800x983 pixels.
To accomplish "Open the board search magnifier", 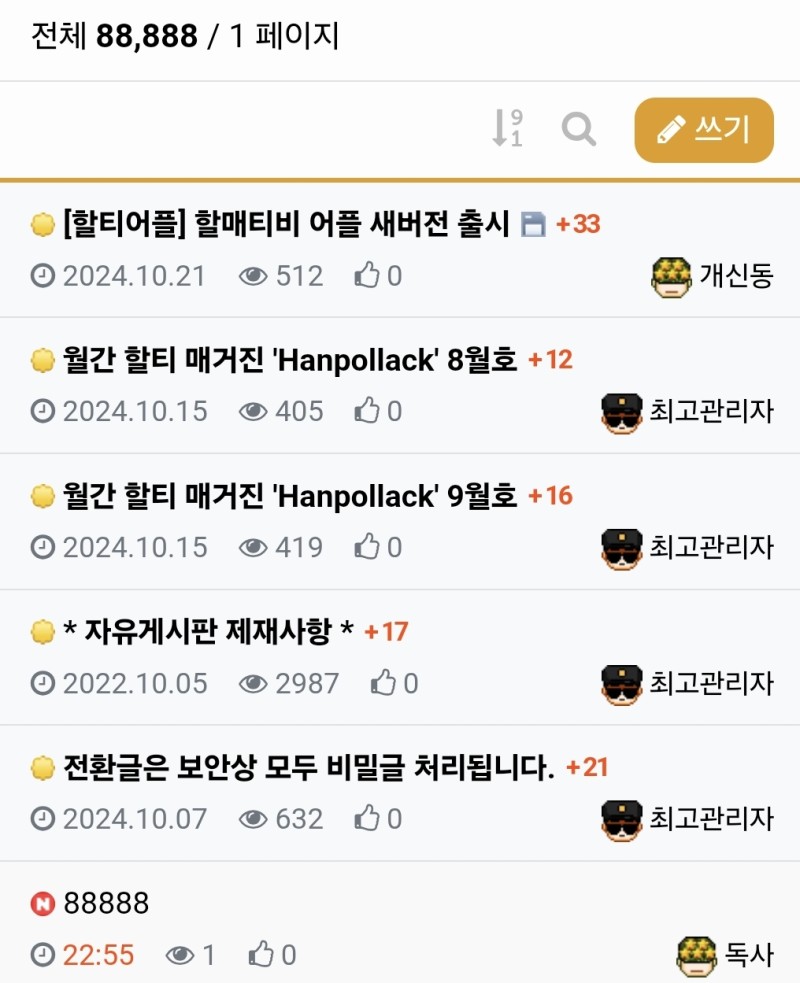I will pyautogui.click(x=578, y=130).
